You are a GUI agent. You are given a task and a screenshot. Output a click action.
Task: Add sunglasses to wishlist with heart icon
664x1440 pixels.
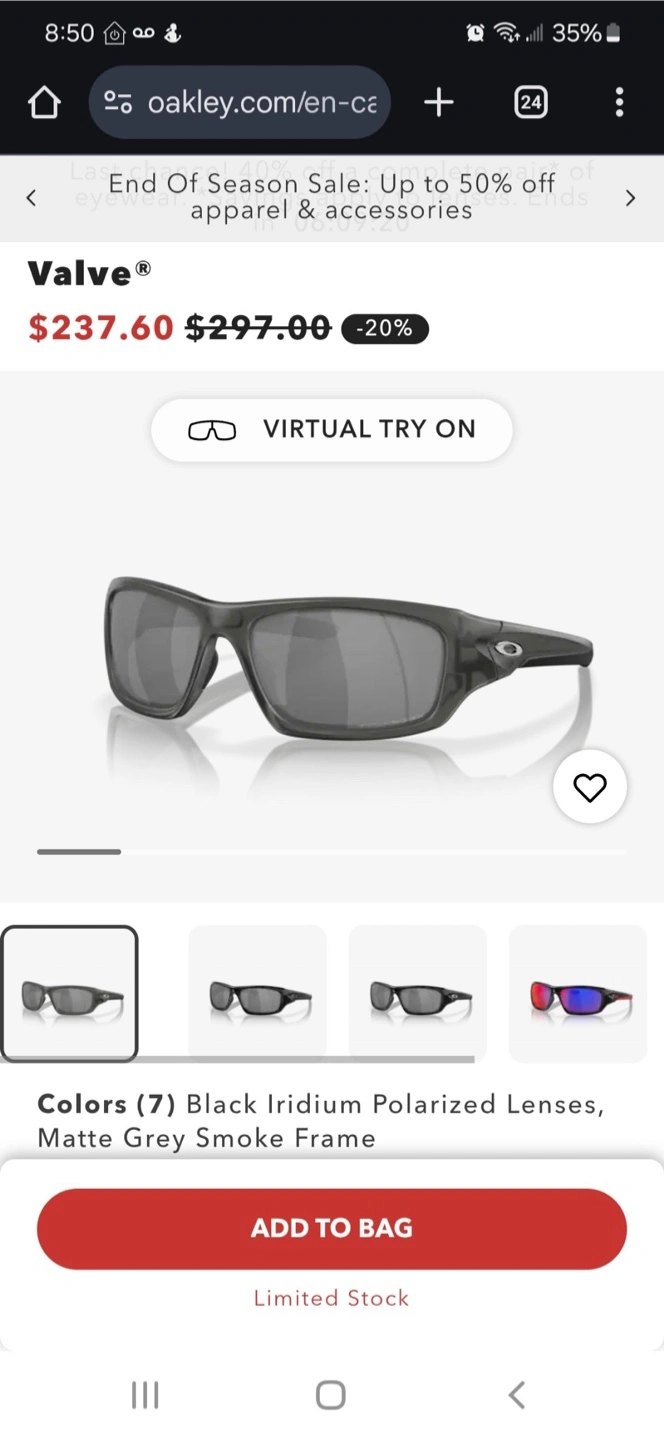click(x=590, y=787)
